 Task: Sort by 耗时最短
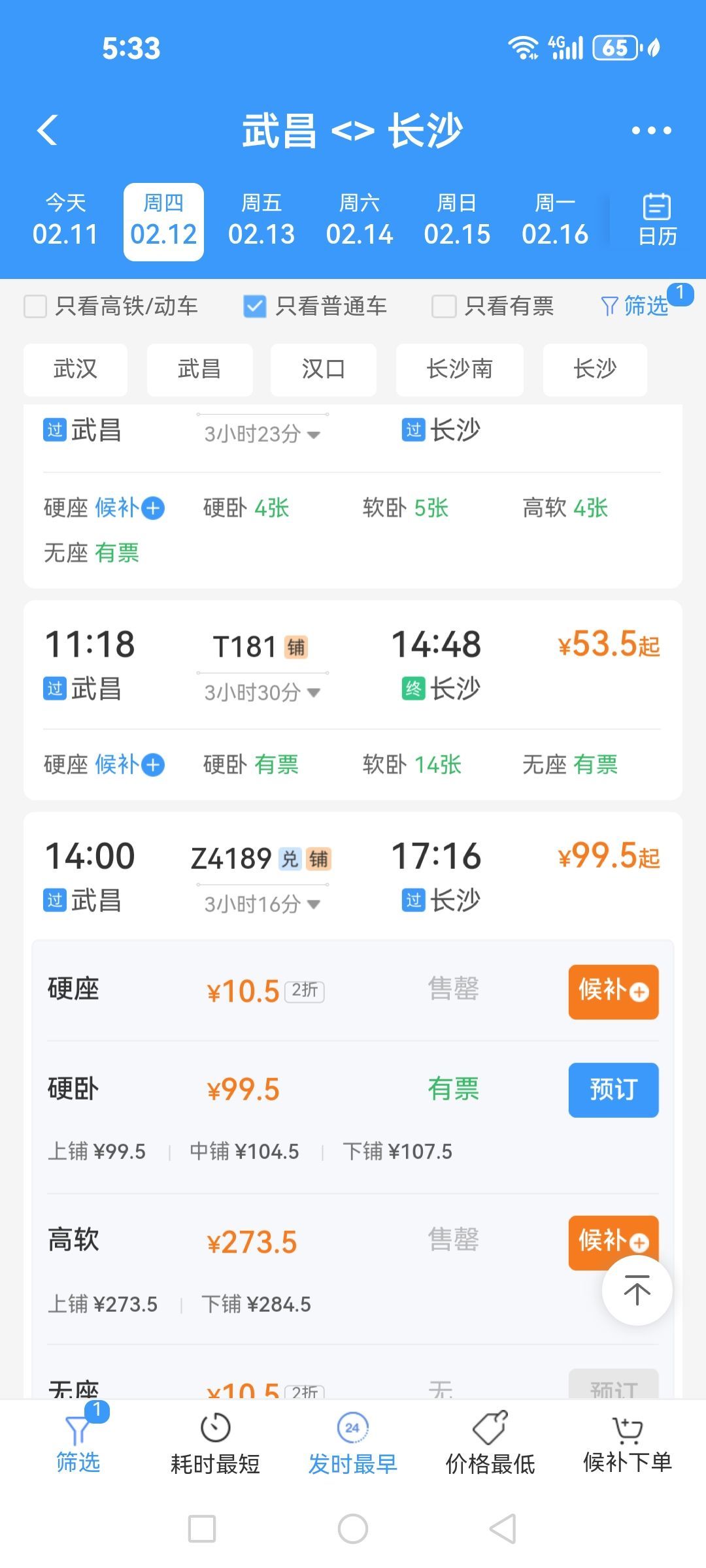pos(215,1445)
